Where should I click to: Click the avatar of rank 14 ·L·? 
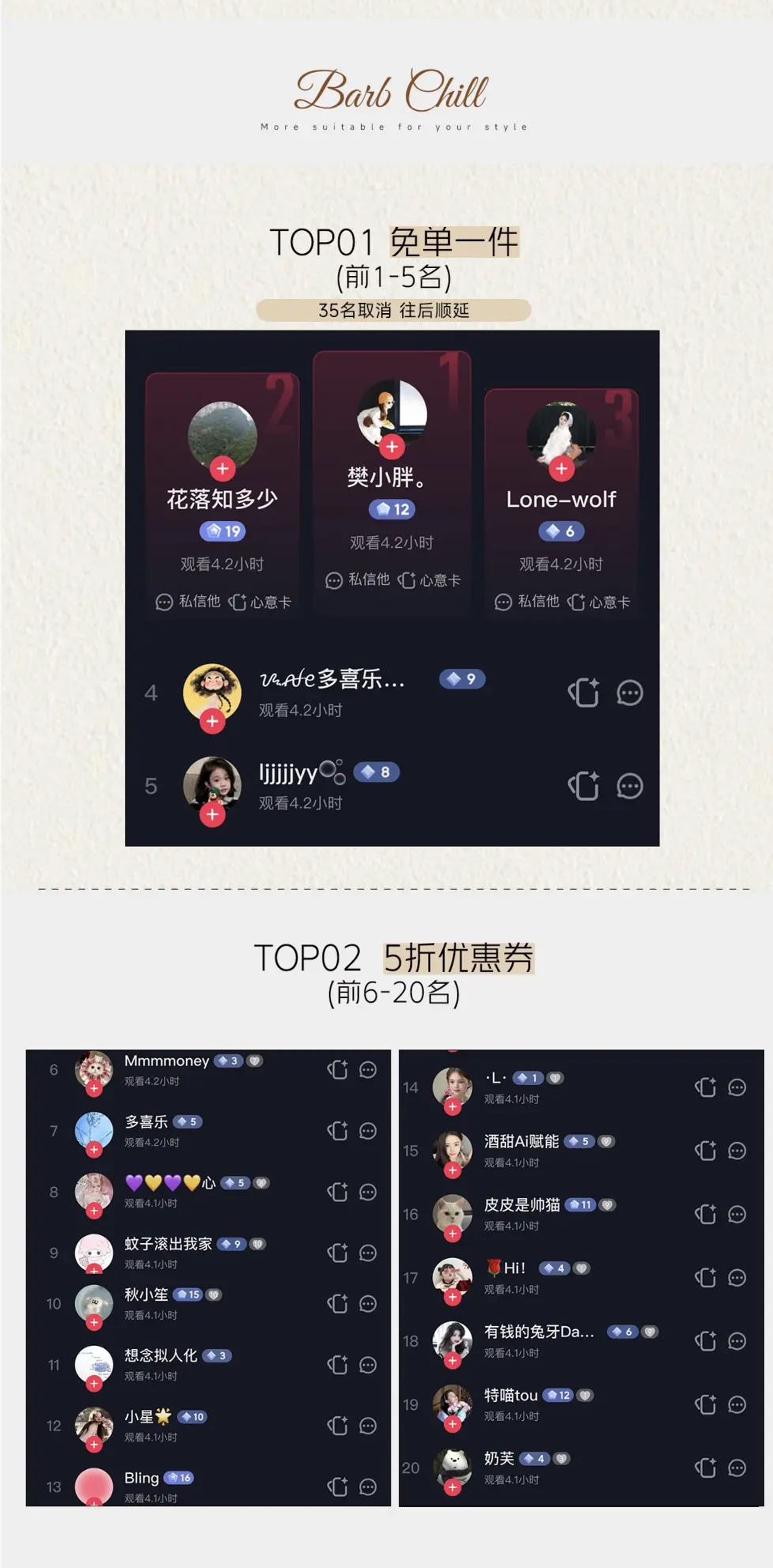452,1086
